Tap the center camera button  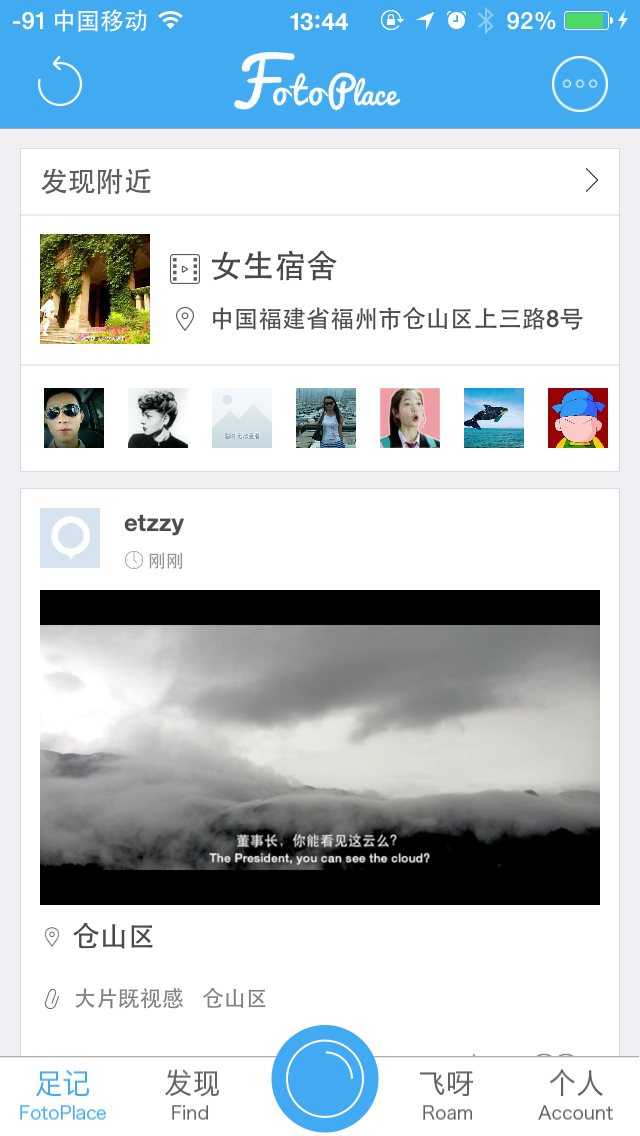pyautogui.click(x=325, y=1079)
